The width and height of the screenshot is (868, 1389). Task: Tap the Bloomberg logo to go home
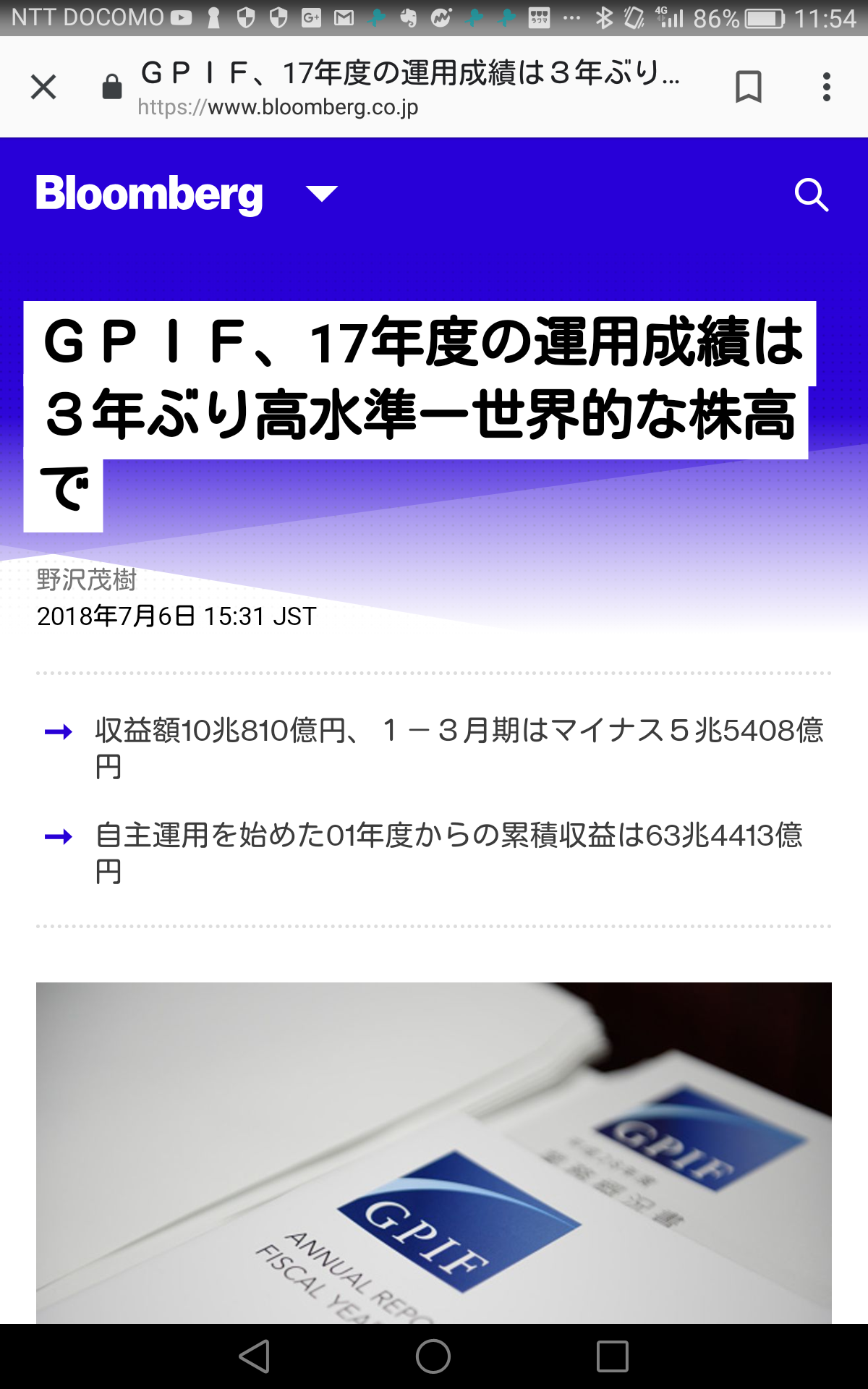tap(149, 194)
